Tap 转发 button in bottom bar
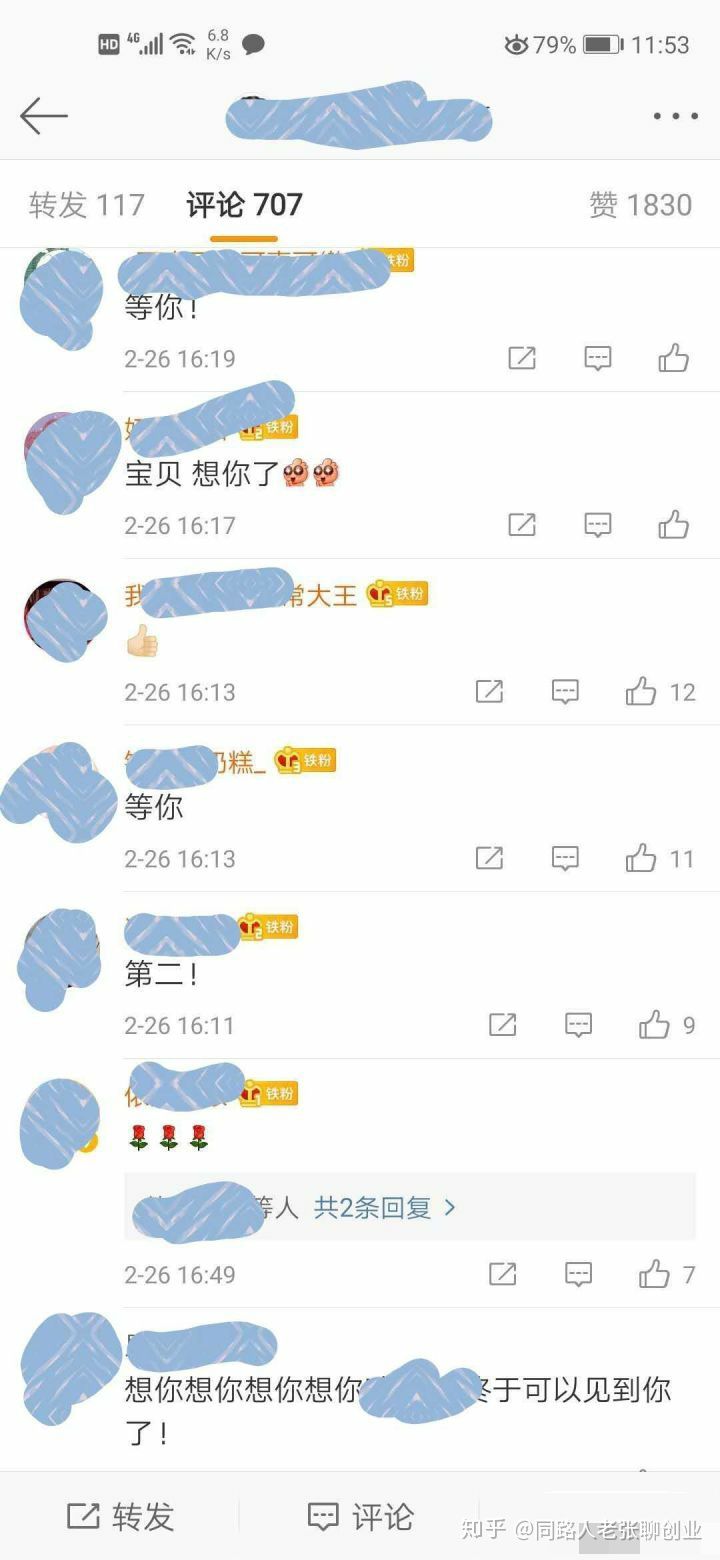The image size is (720, 1560). [x=120, y=1516]
